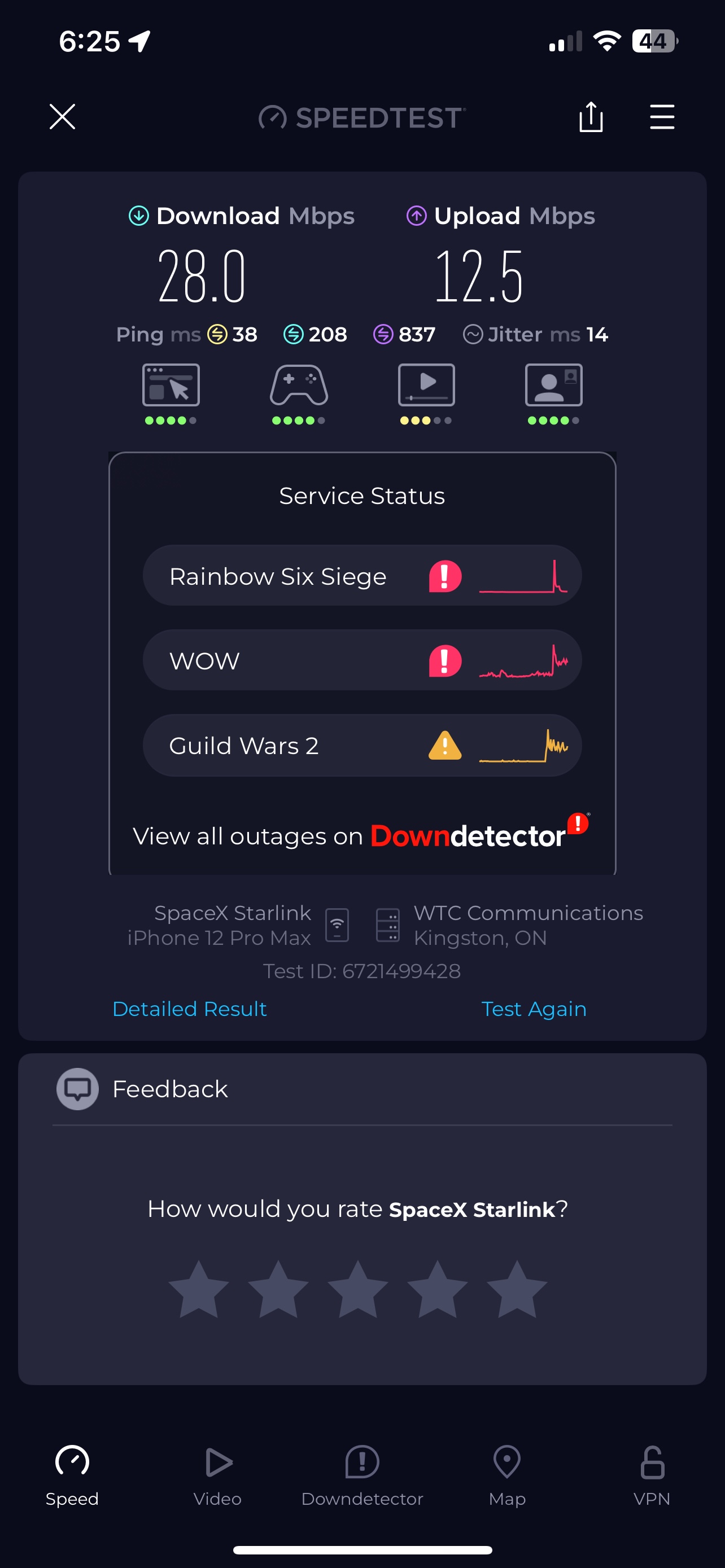
Task: Open Guild Wars 2 service status
Action: click(362, 745)
